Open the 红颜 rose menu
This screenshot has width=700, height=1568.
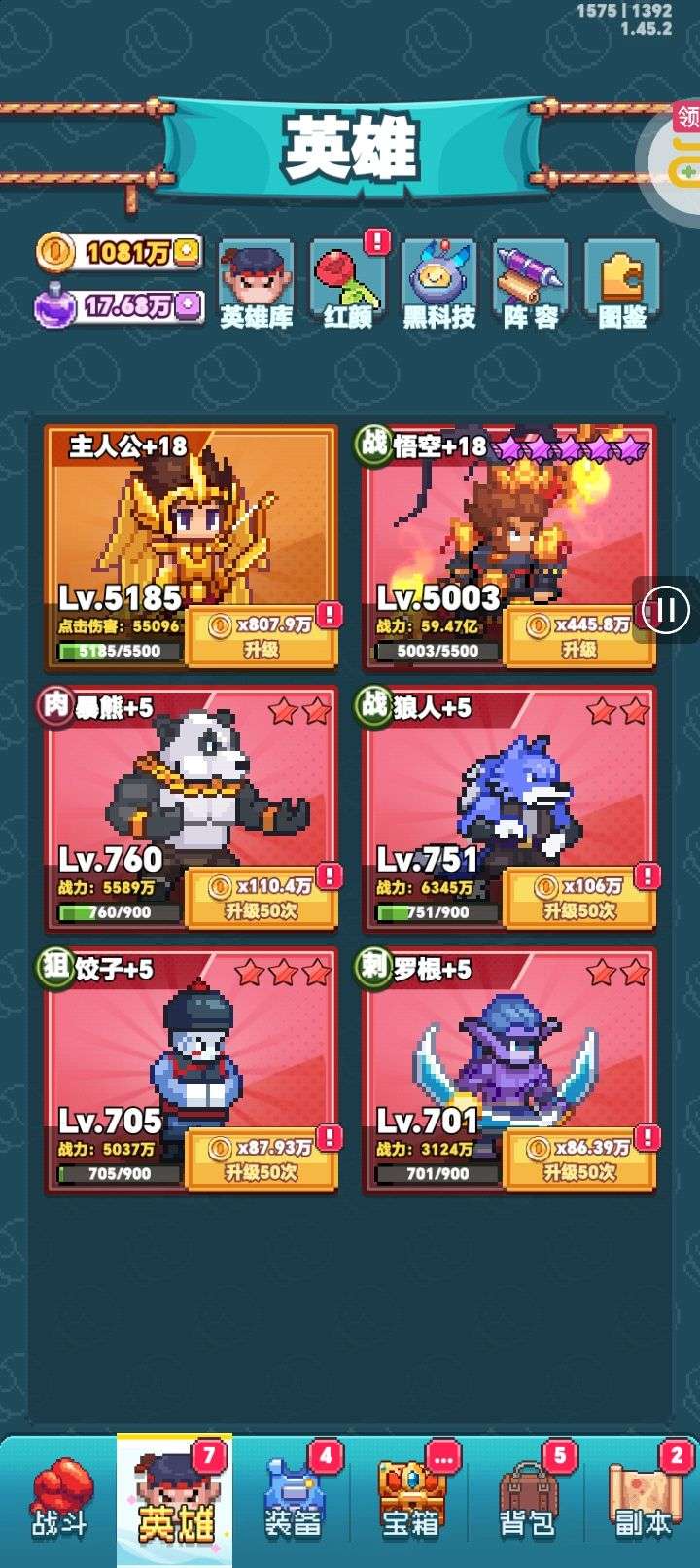point(348,285)
